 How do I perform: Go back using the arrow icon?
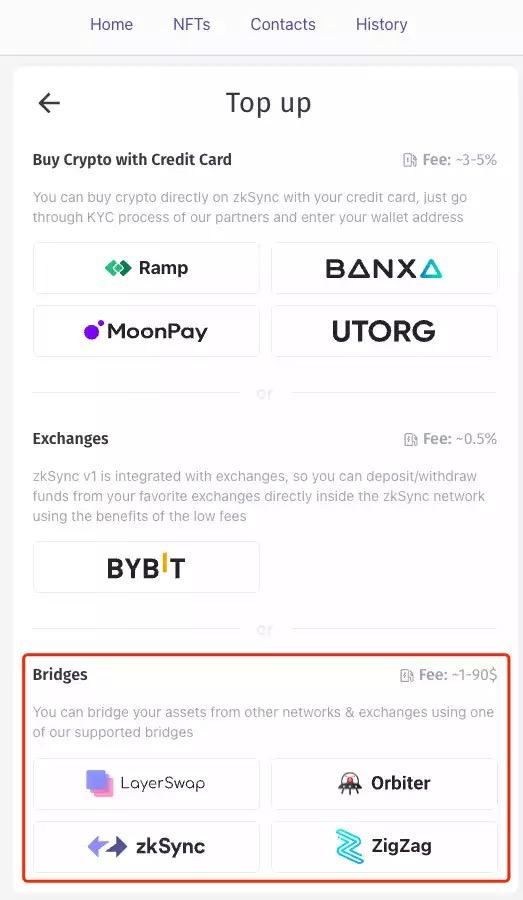(x=49, y=103)
